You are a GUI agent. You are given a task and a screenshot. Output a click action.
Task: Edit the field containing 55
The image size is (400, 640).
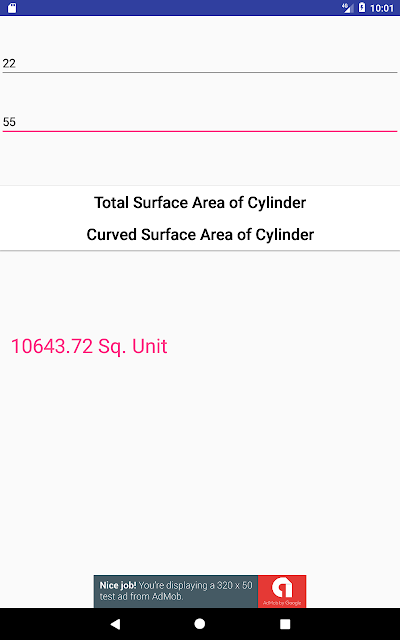[x=200, y=122]
